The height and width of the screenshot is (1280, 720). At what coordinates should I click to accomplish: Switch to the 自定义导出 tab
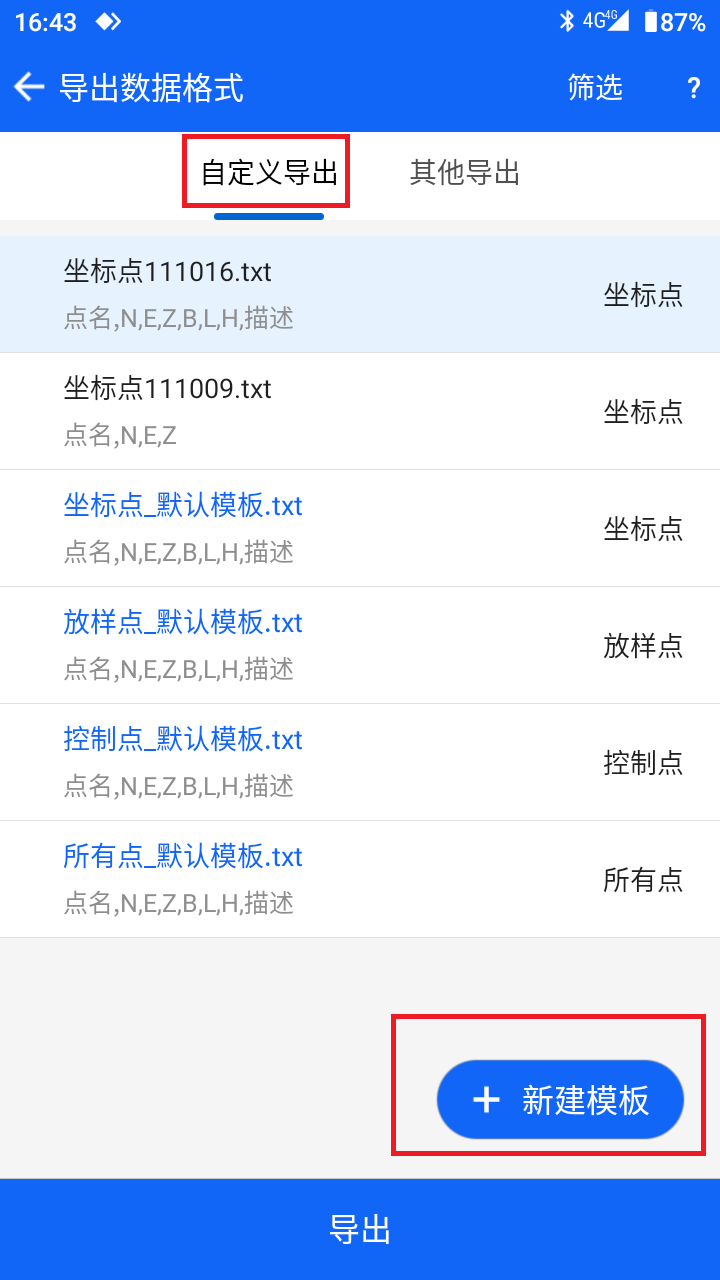tap(269, 173)
